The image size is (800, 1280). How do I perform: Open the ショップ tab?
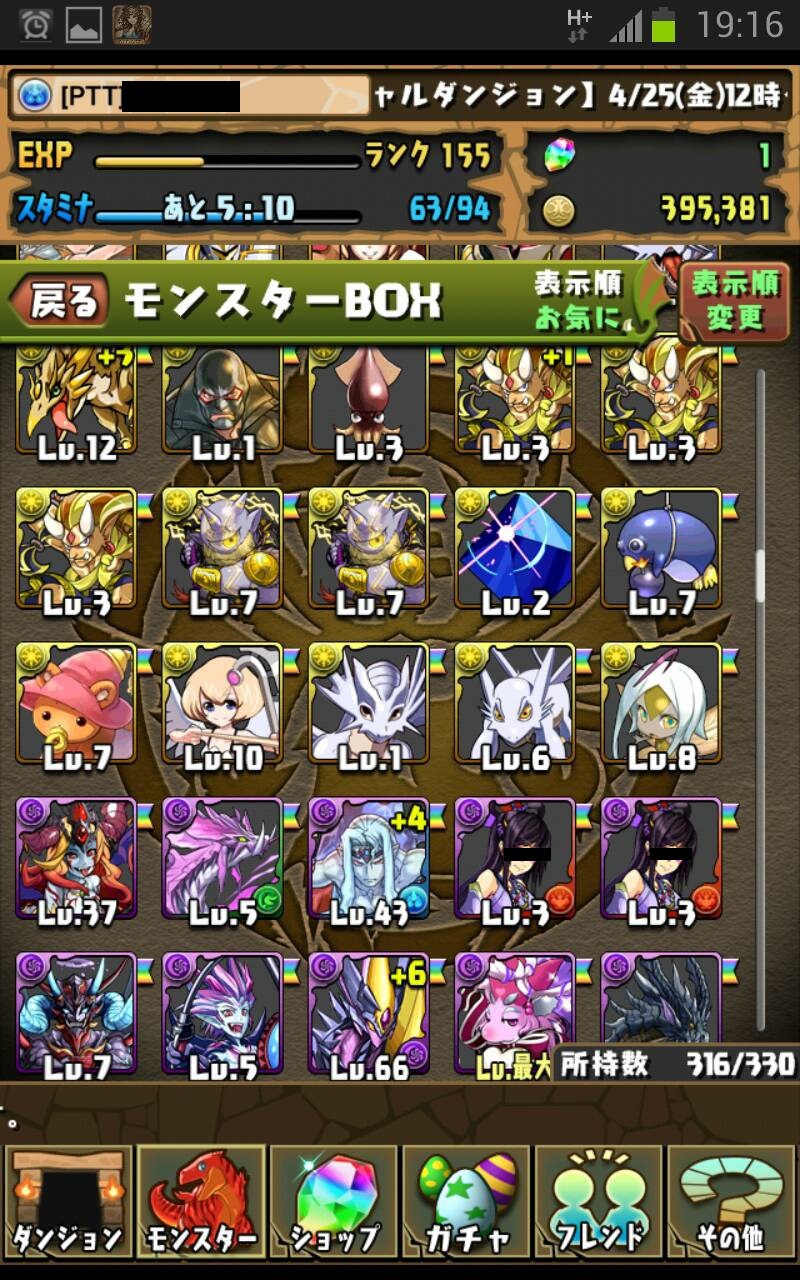coord(334,1200)
